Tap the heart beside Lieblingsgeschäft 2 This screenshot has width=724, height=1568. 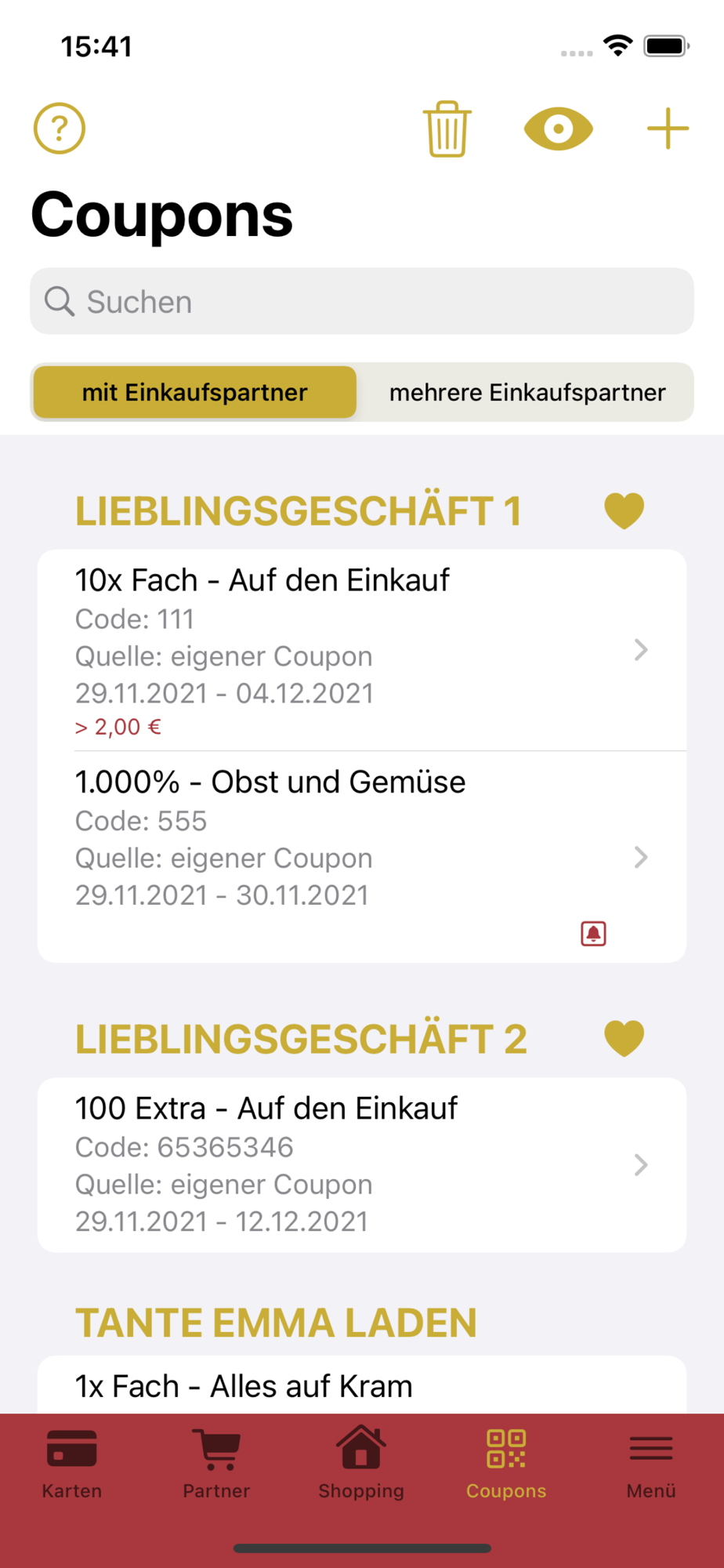coord(624,1038)
